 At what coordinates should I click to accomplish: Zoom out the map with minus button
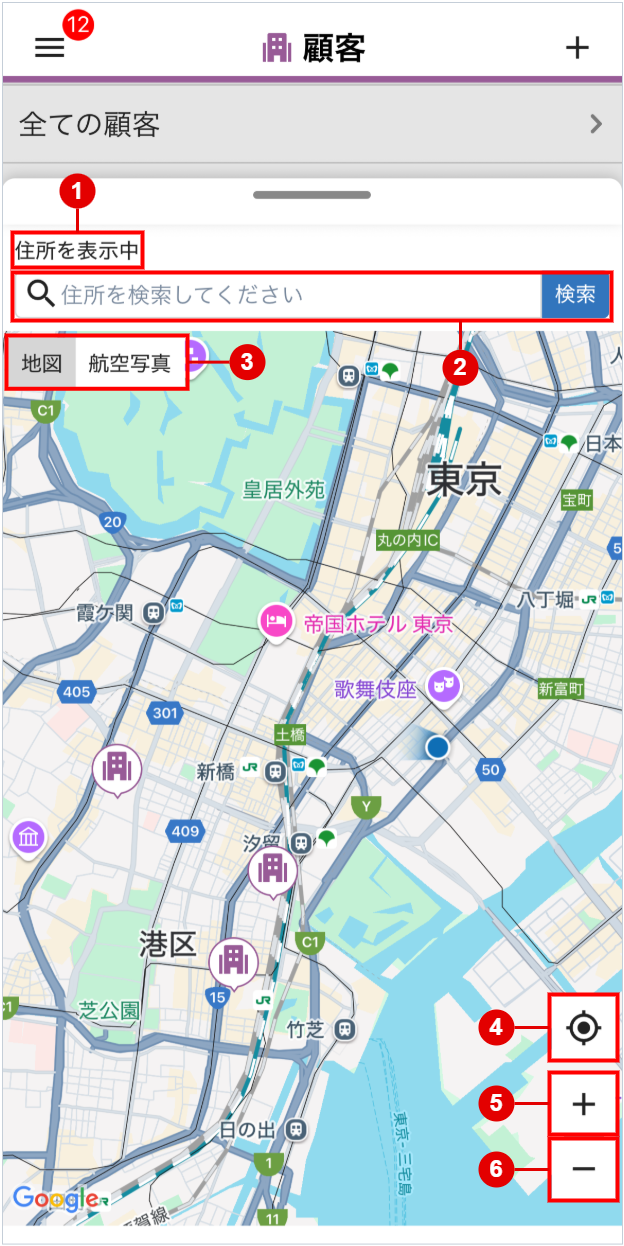tap(583, 1169)
